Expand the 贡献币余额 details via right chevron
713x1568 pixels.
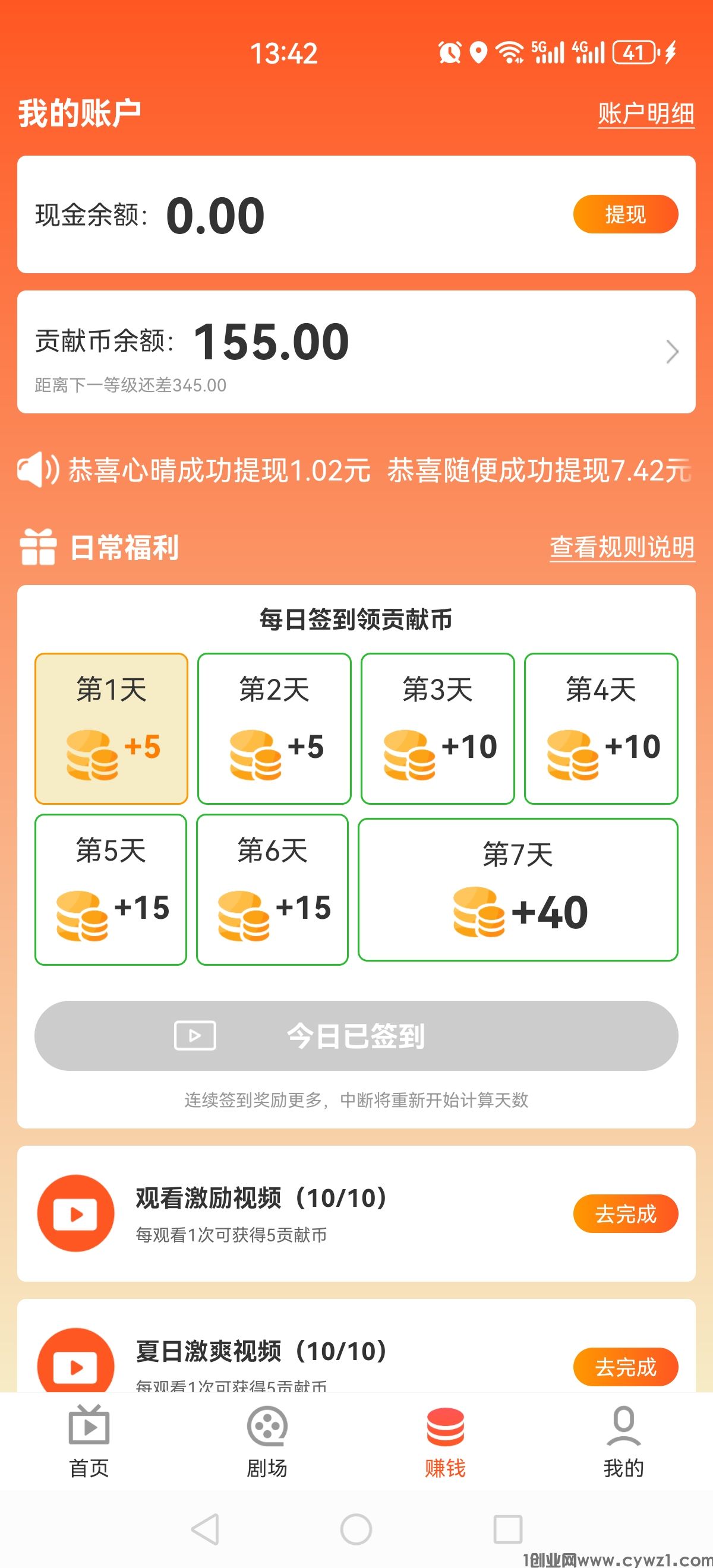click(x=671, y=352)
